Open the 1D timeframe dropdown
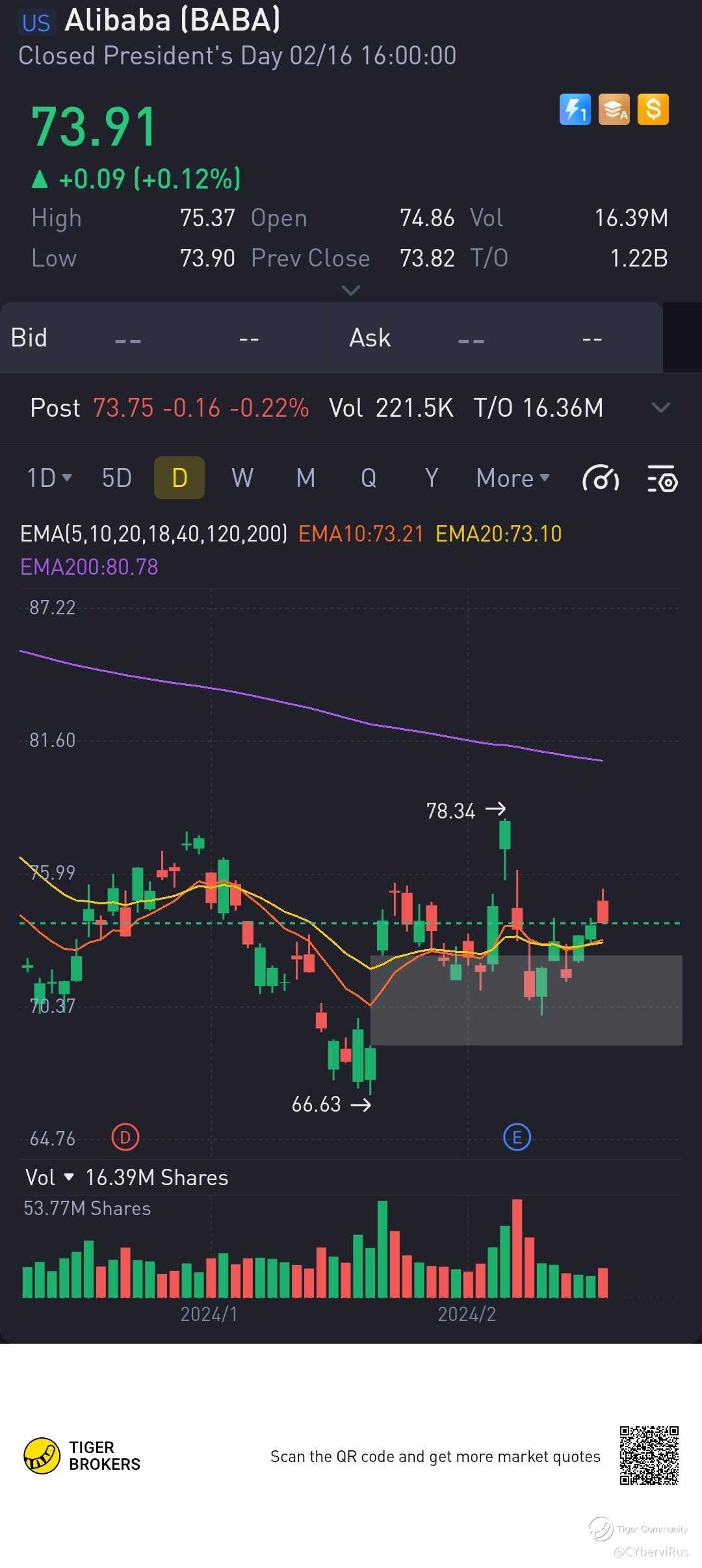Image resolution: width=702 pixels, height=1568 pixels. pos(49,478)
